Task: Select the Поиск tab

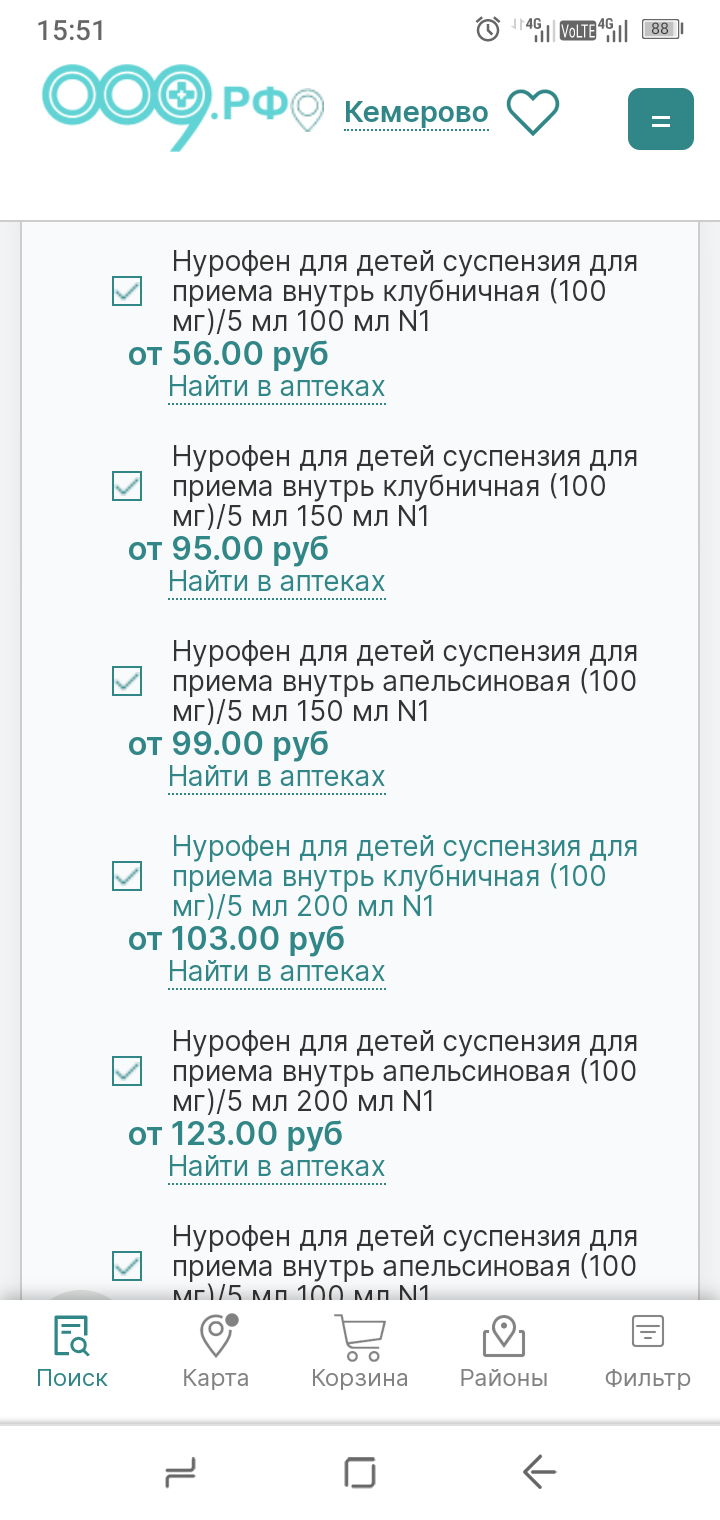Action: click(x=72, y=1351)
